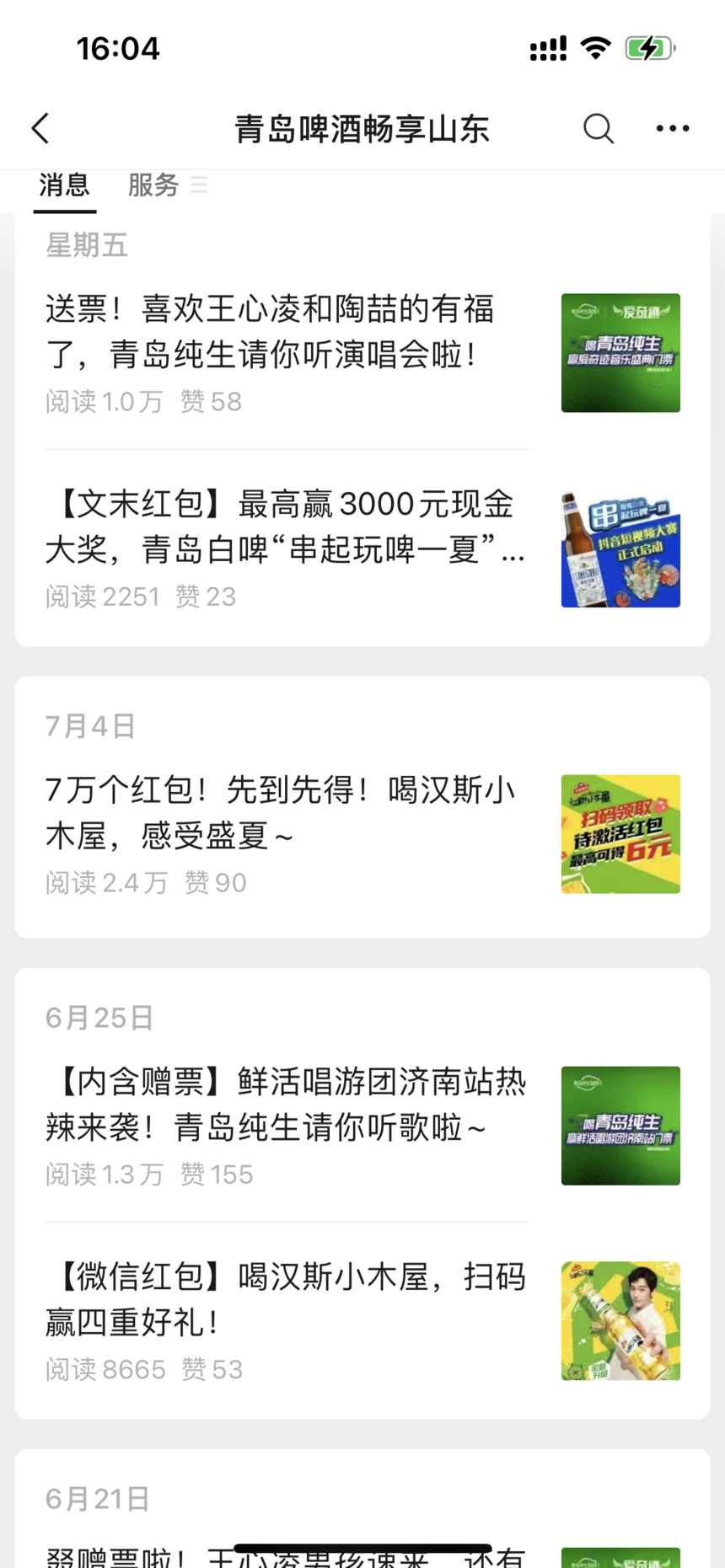Open 【文末红包】最高赢3000元现金大奖 article
The height and width of the screenshot is (1568, 725).
coord(285,527)
